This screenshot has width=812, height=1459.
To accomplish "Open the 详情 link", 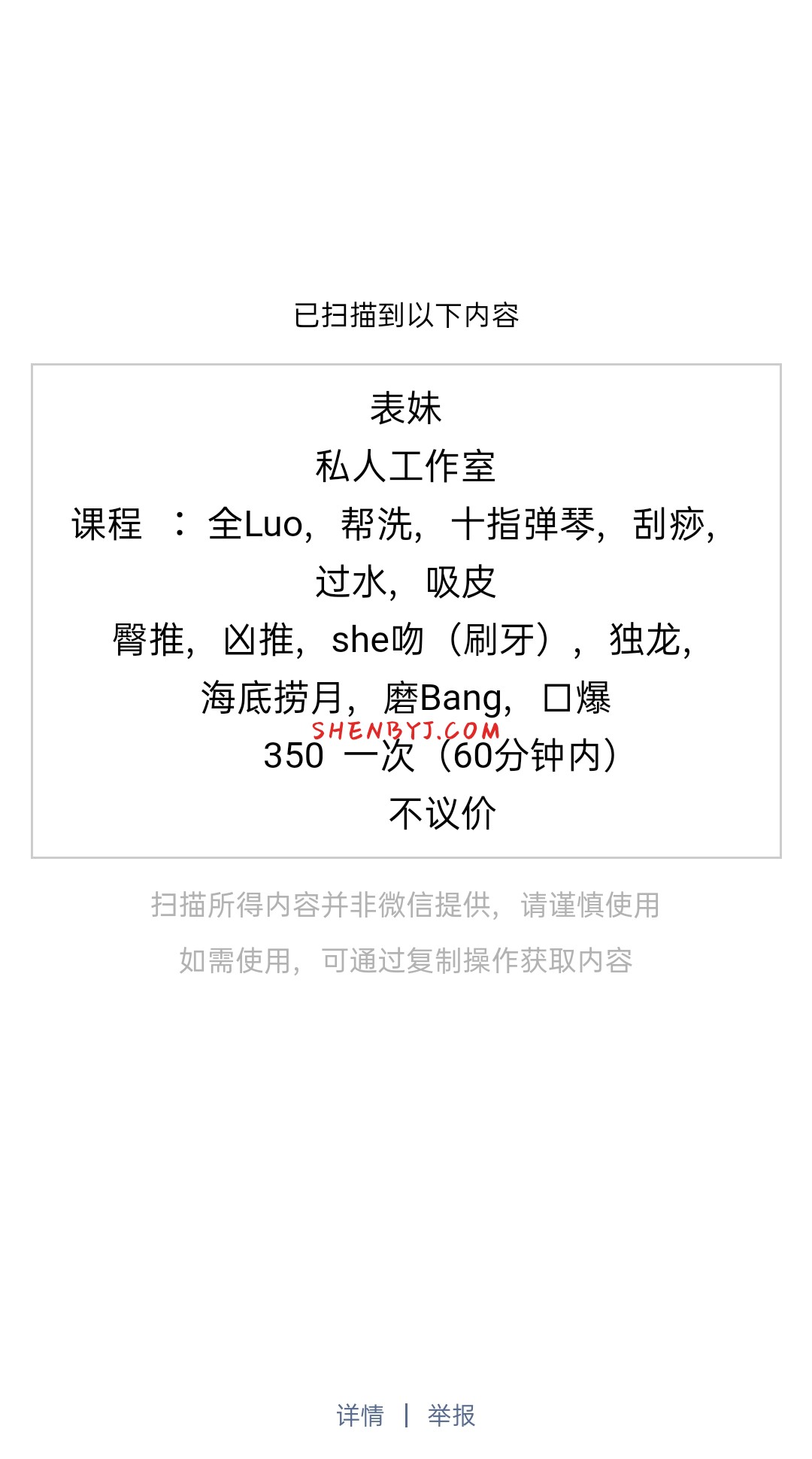I will coord(360,1415).
